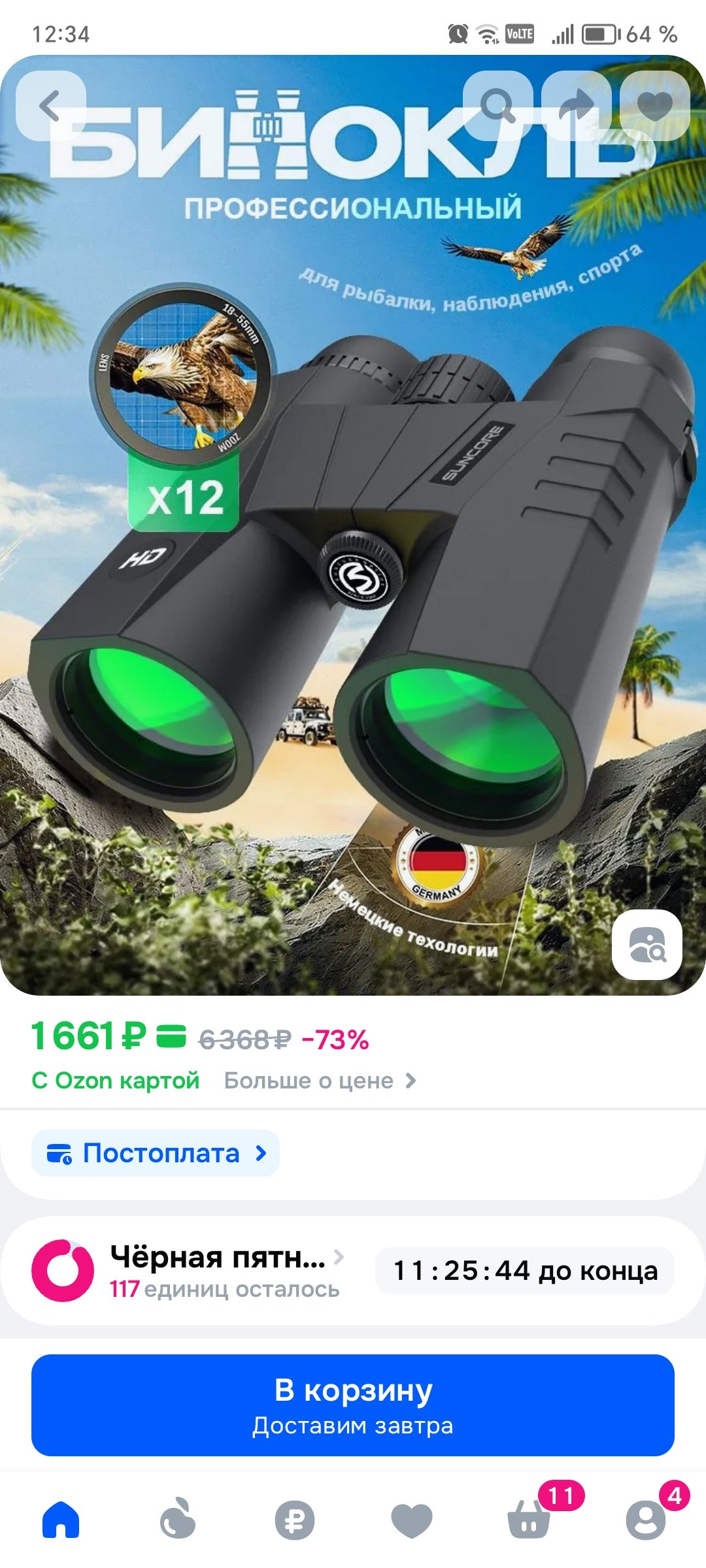The height and width of the screenshot is (1568, 706).
Task: Add item with 'В корзину' button
Action: [x=353, y=1405]
